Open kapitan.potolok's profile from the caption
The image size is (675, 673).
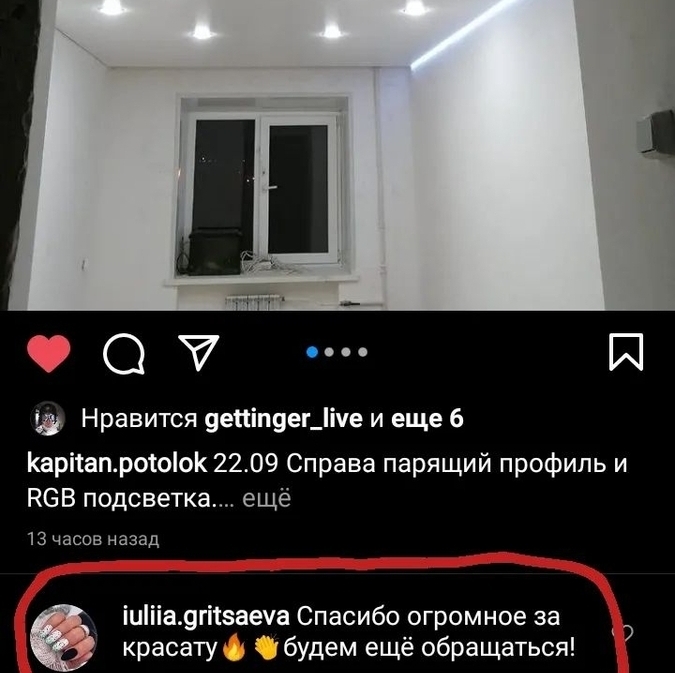click(116, 464)
